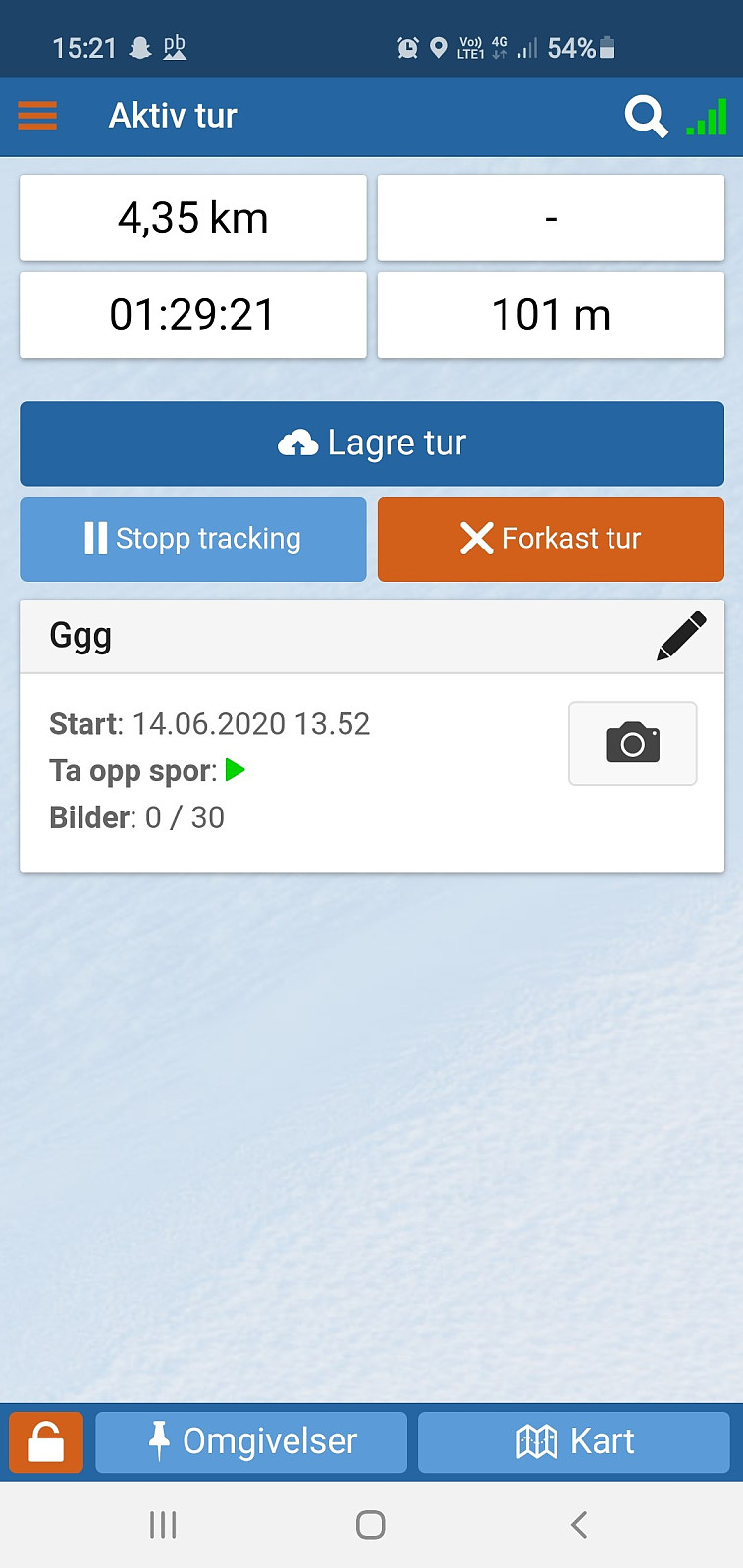The width and height of the screenshot is (743, 1568).
Task: Discard the trip with Forkast tur
Action: coord(551,539)
